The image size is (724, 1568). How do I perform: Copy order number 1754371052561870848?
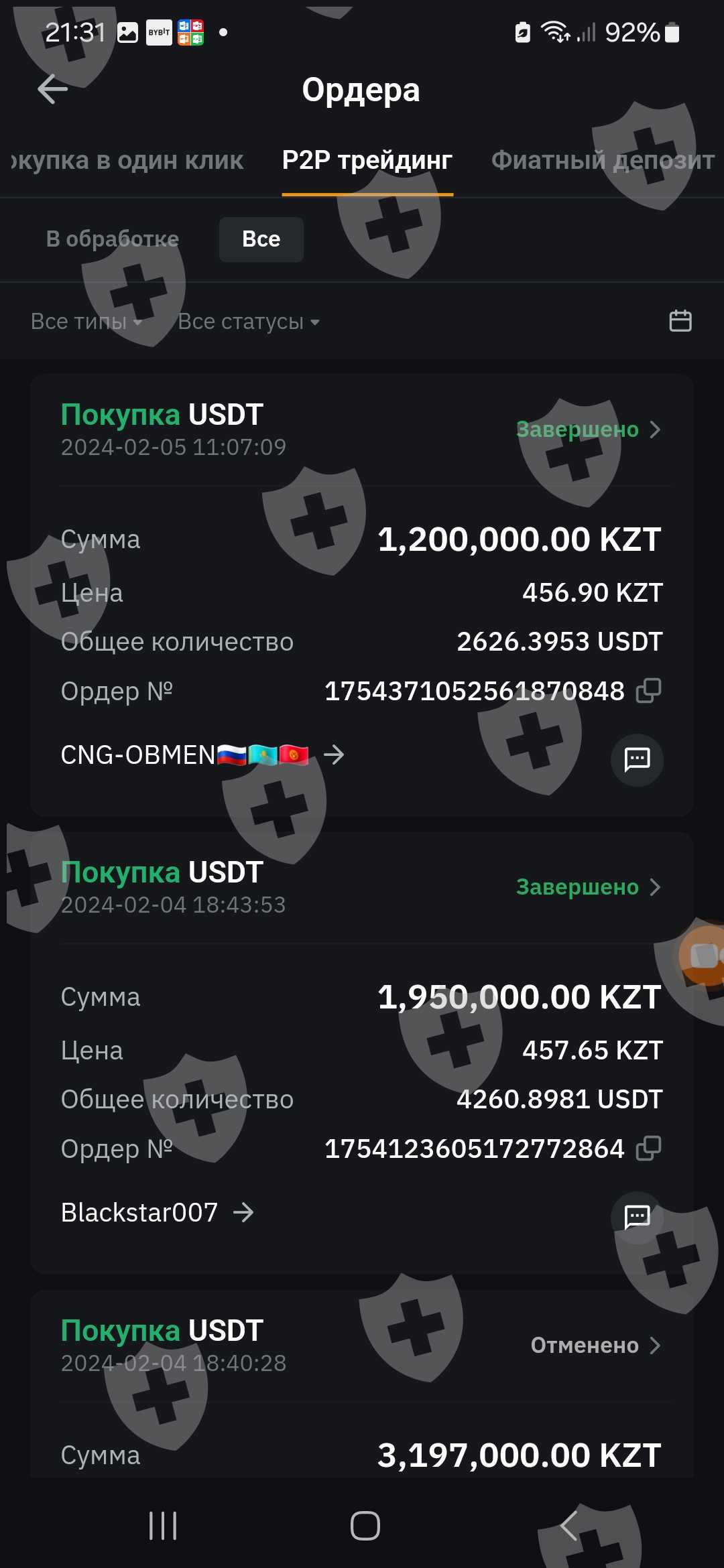(x=648, y=691)
